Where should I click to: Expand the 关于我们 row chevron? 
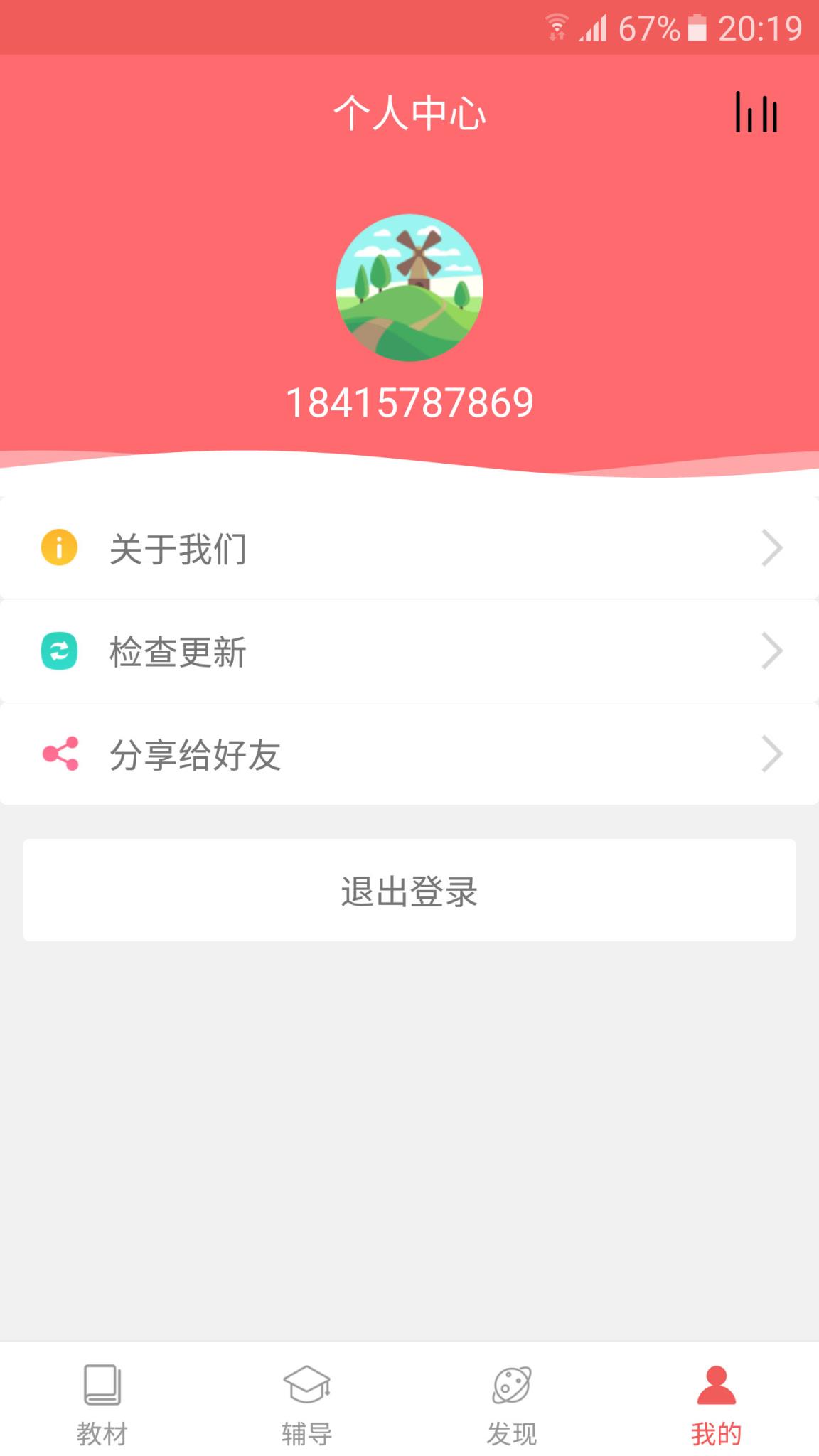[772, 547]
